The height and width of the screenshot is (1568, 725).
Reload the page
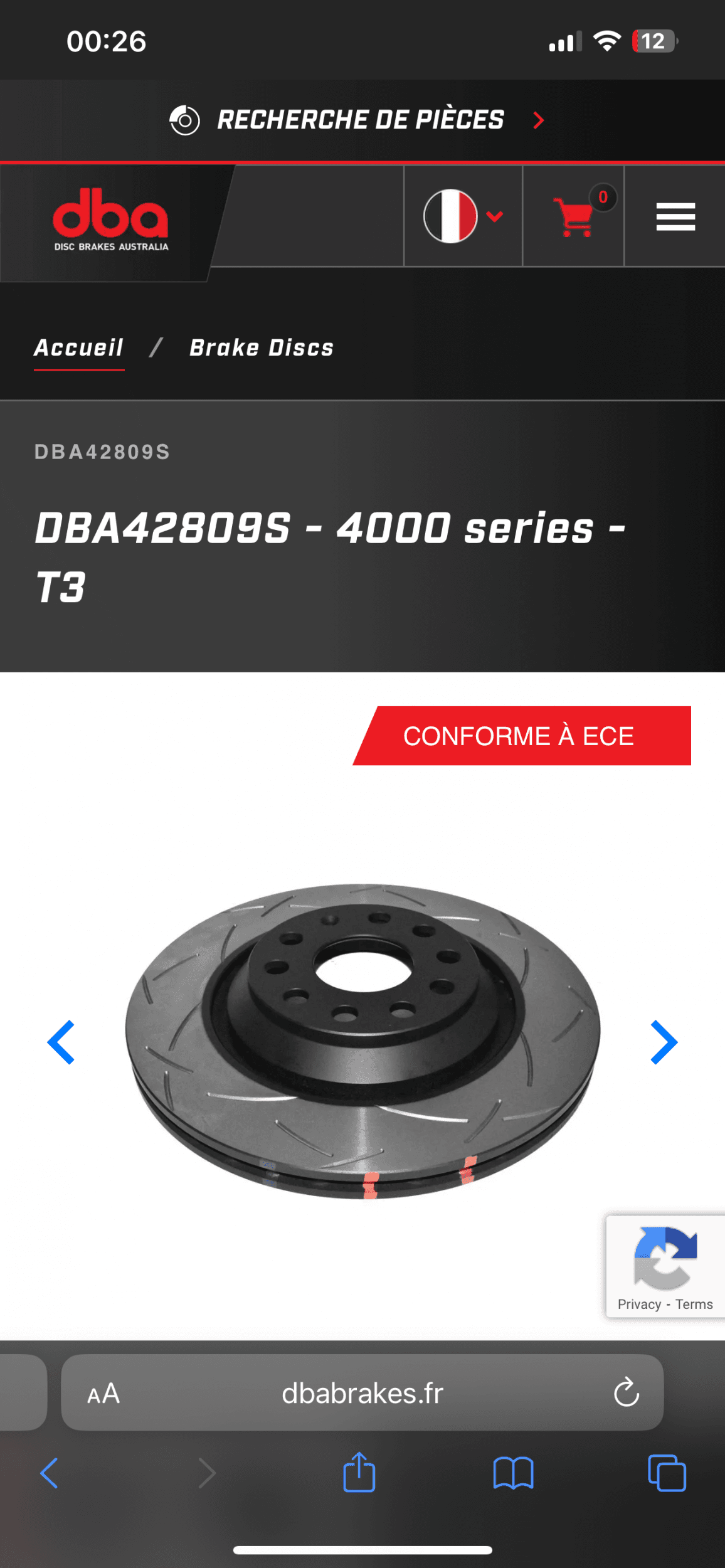tap(626, 1393)
